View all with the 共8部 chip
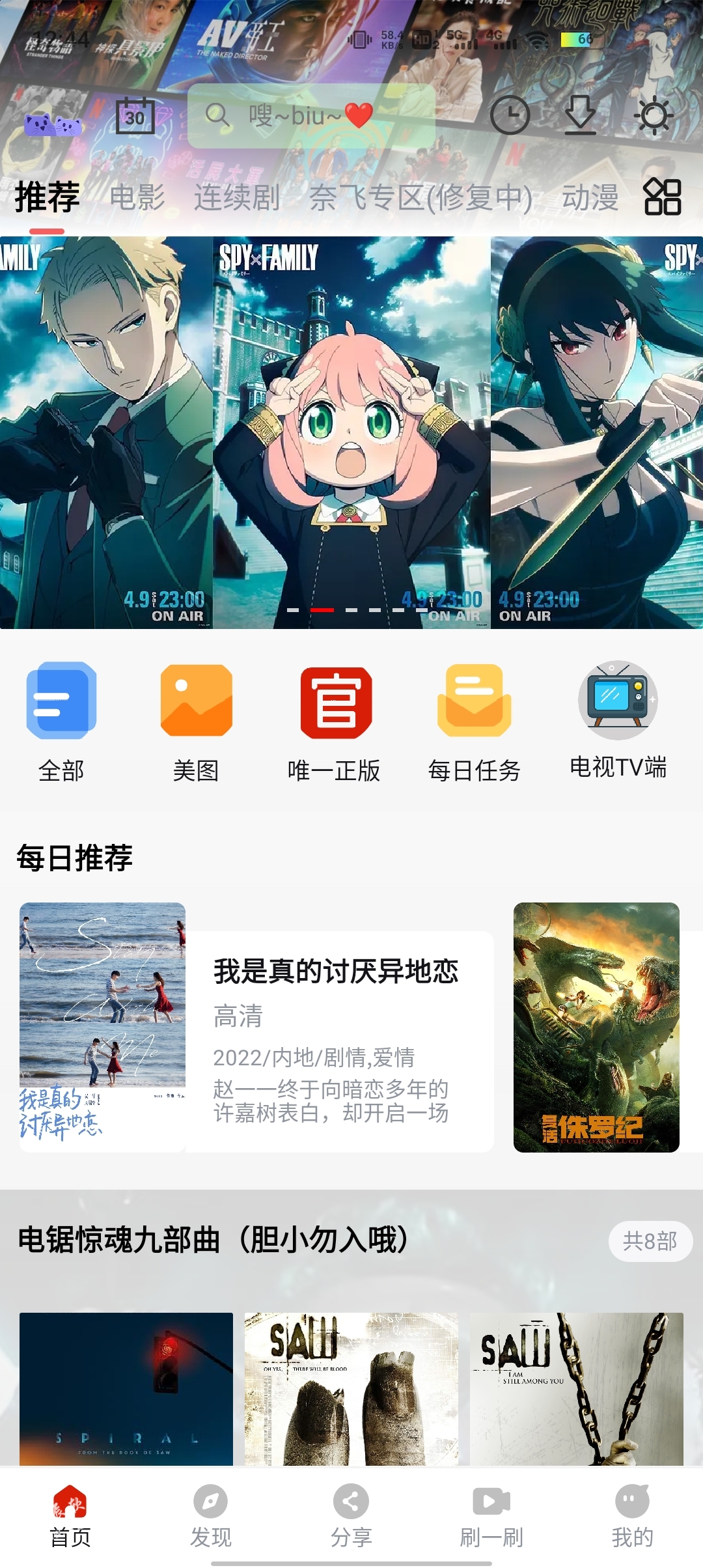This screenshot has height=1568, width=703. 650,1241
